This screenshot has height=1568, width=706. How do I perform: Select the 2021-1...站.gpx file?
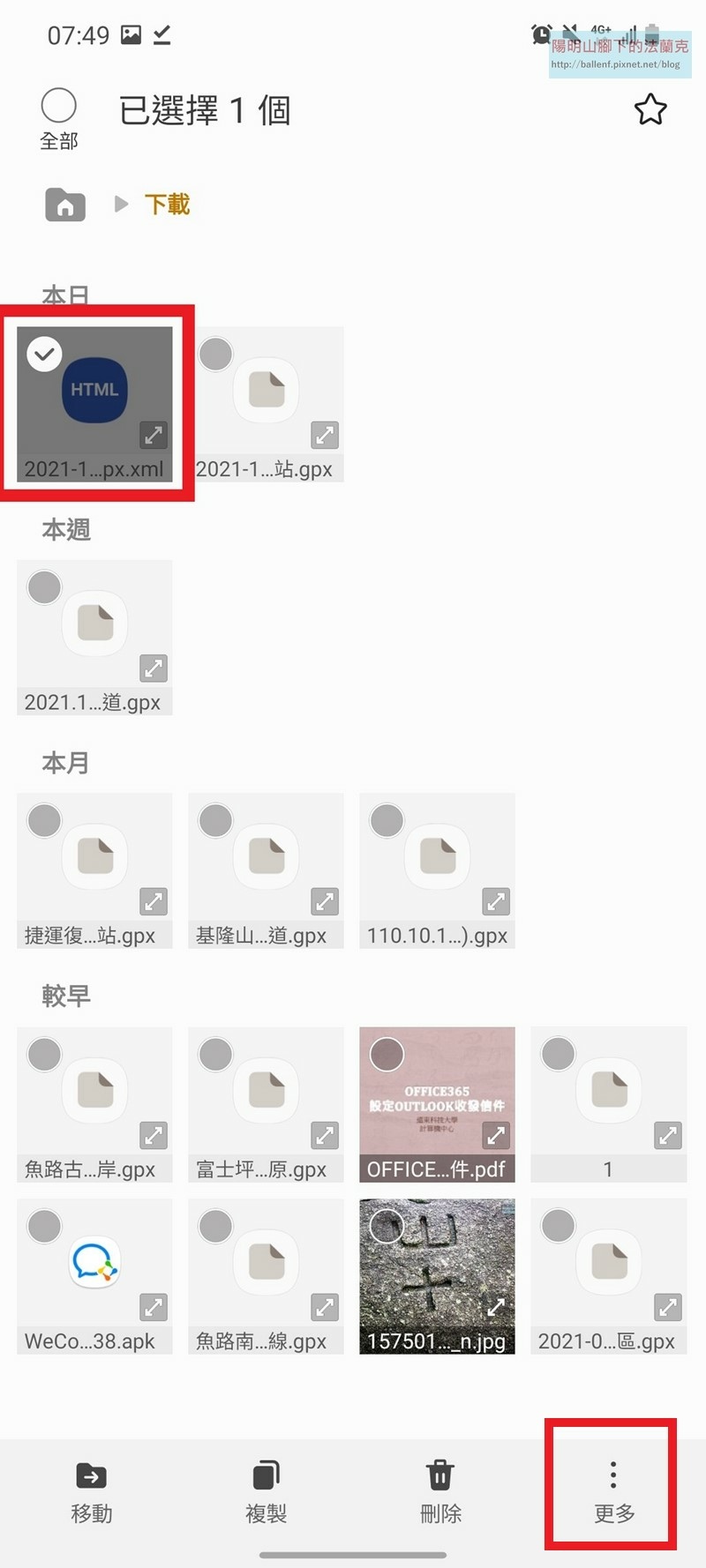tap(266, 404)
